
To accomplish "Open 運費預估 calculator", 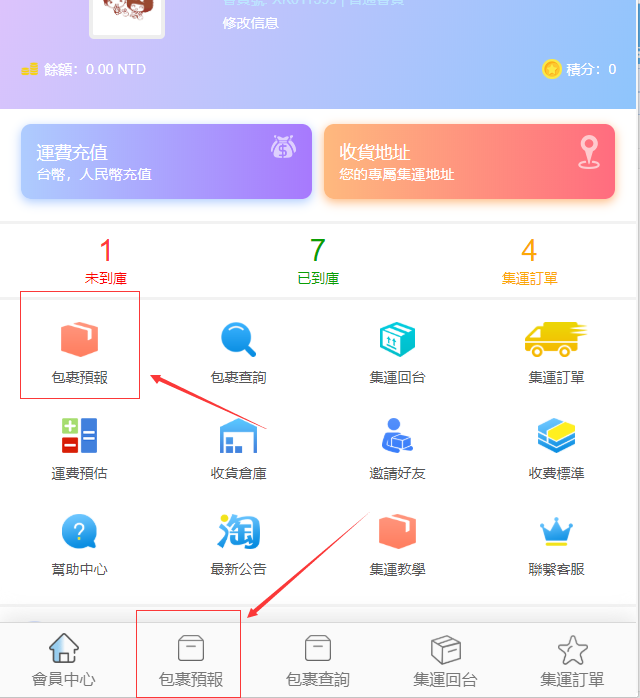I will pos(80,448).
